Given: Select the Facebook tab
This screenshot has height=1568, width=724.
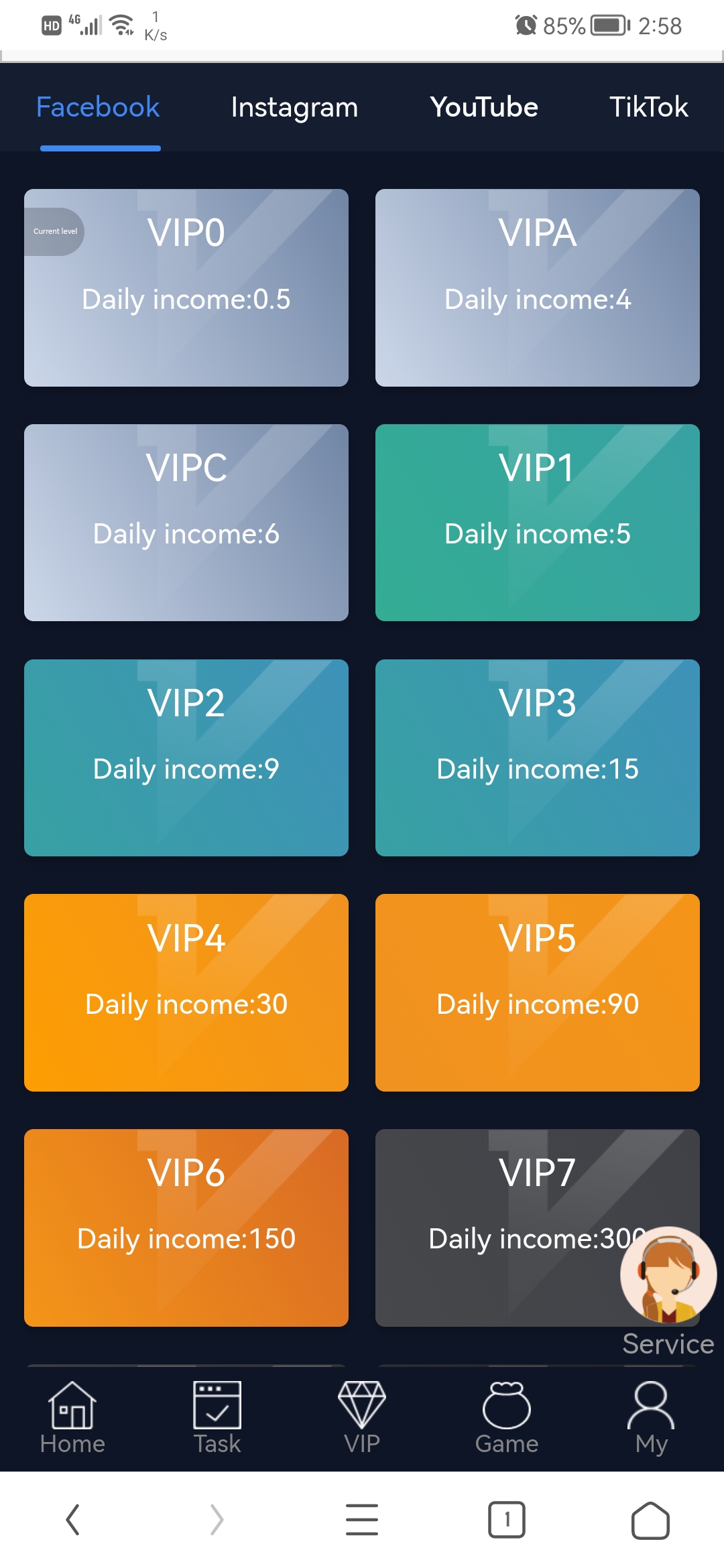Looking at the screenshot, I should click(x=98, y=107).
